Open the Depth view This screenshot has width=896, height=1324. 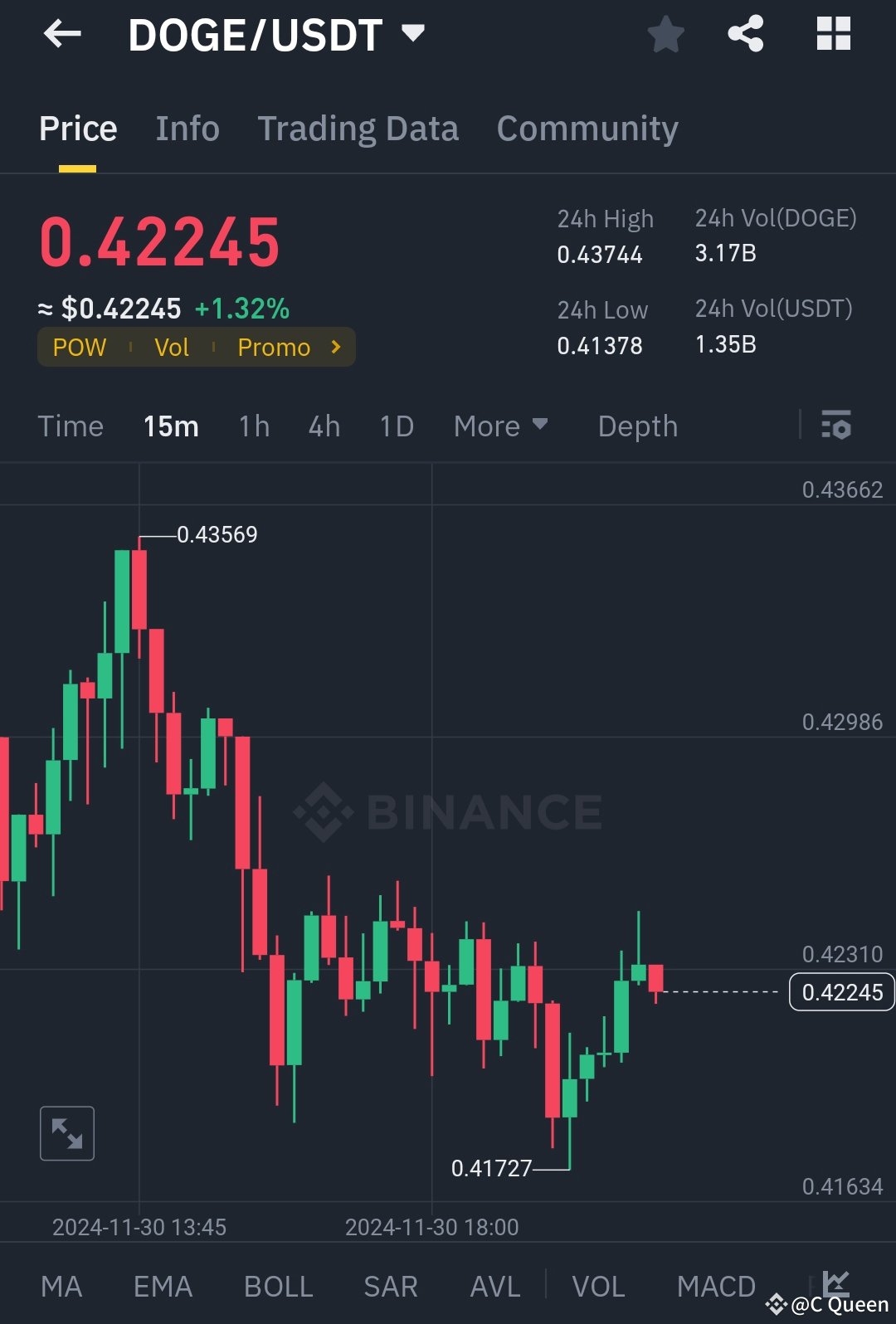tap(637, 426)
